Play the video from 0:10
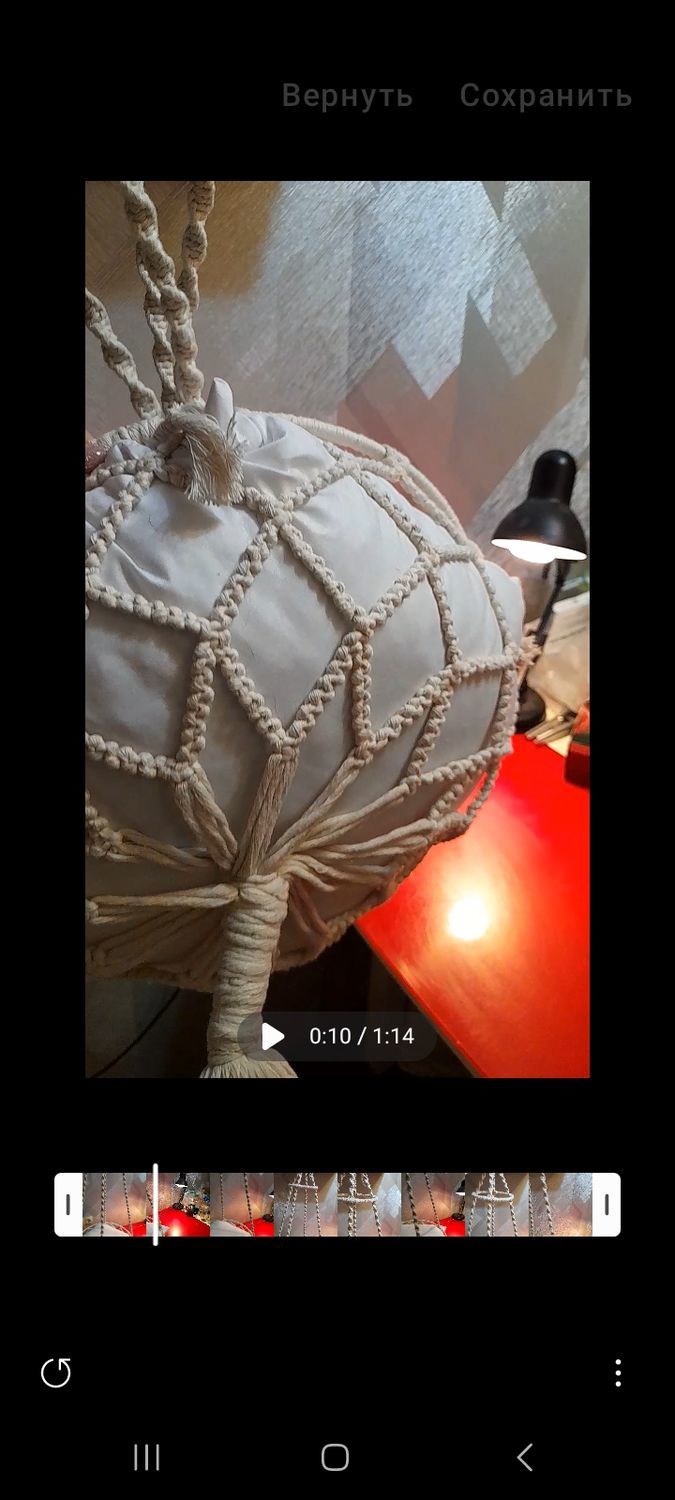Screen dimensions: 675x1500 (273, 1036)
